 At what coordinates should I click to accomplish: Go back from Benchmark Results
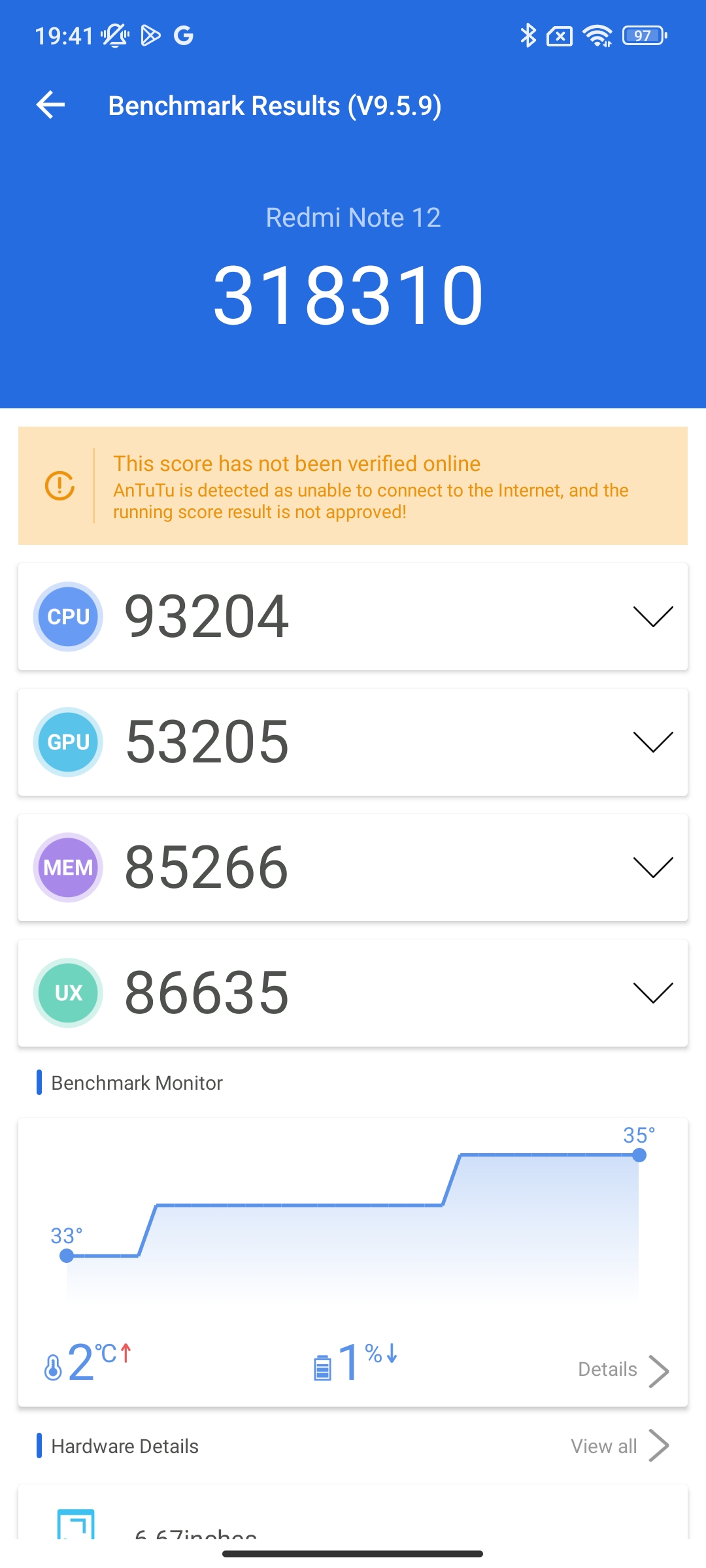click(x=50, y=105)
